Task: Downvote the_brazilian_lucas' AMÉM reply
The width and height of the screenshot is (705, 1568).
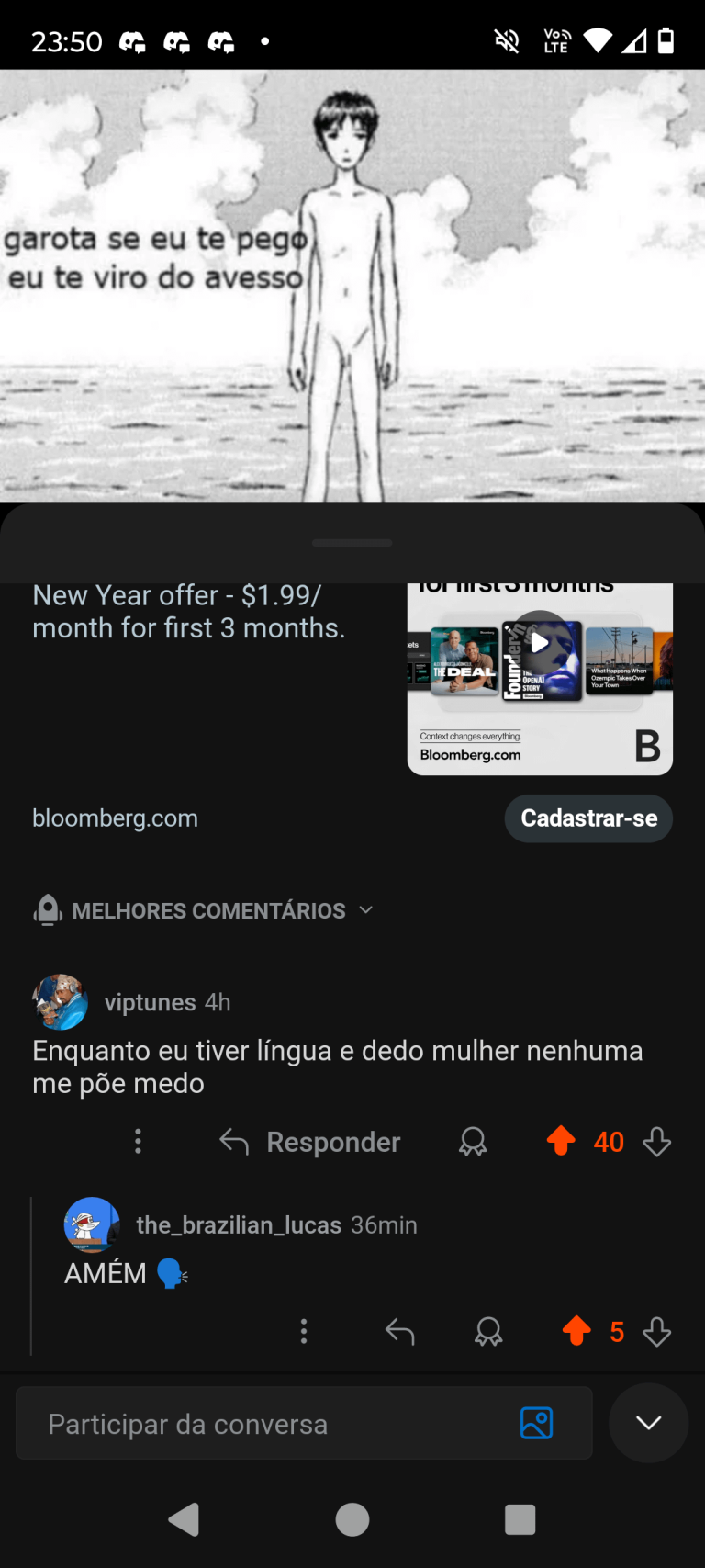Action: tap(657, 1331)
